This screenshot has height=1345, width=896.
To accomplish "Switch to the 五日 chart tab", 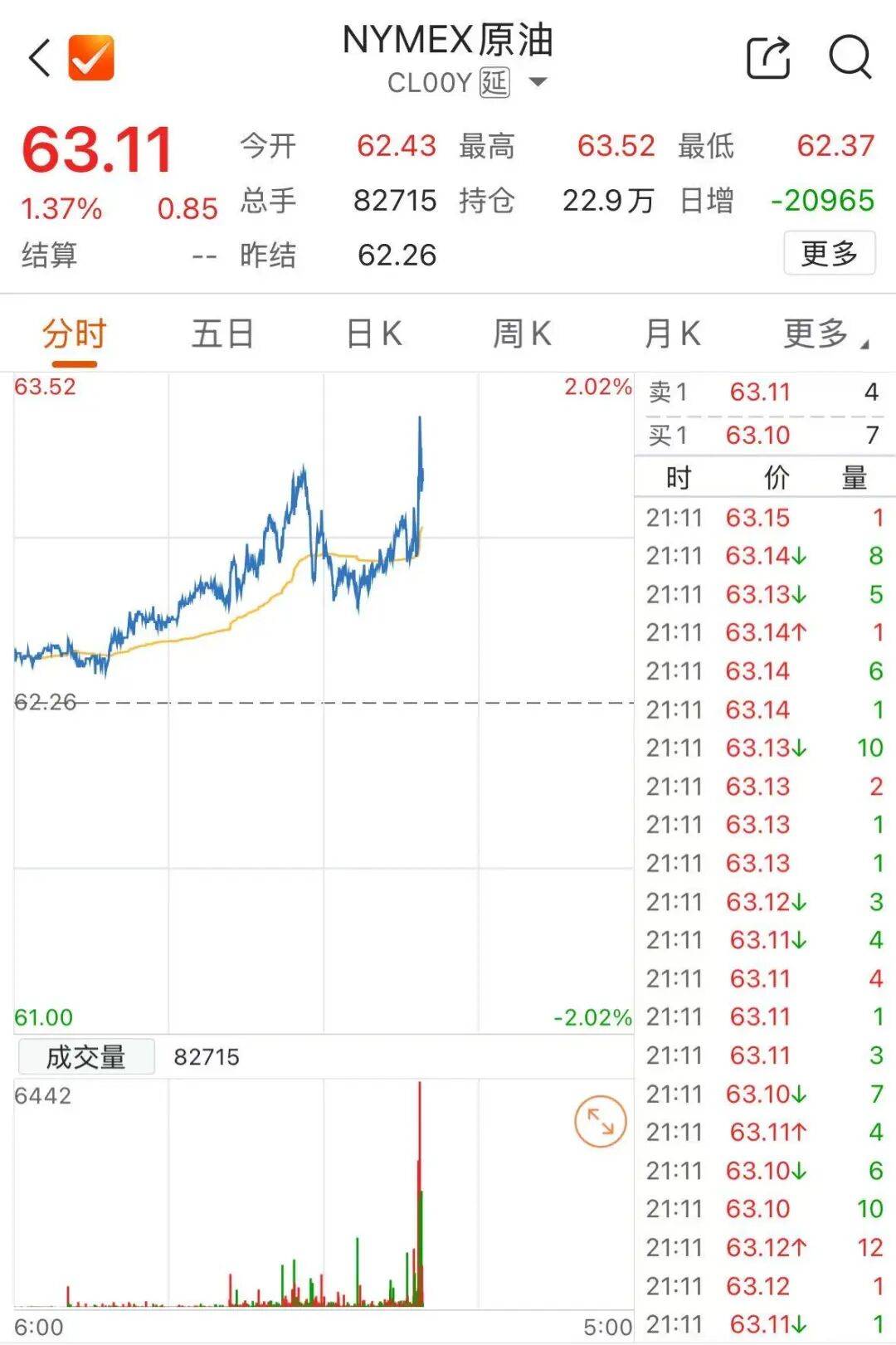I will [x=222, y=334].
